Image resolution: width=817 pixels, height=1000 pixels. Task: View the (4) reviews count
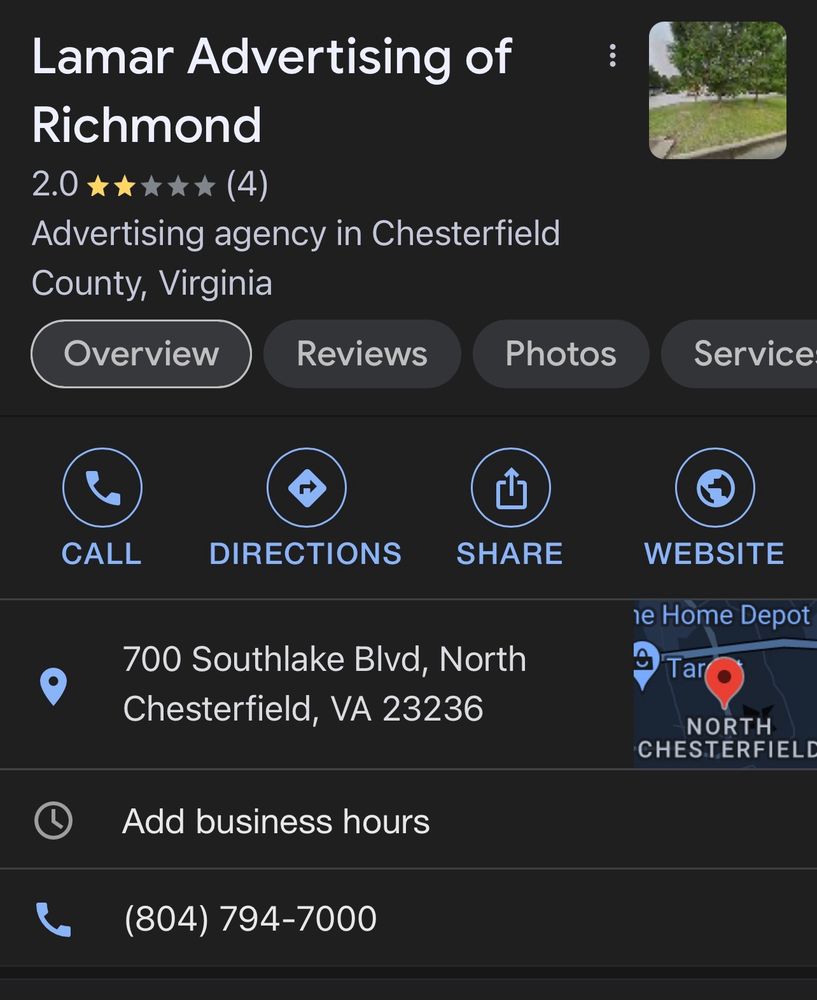point(246,185)
